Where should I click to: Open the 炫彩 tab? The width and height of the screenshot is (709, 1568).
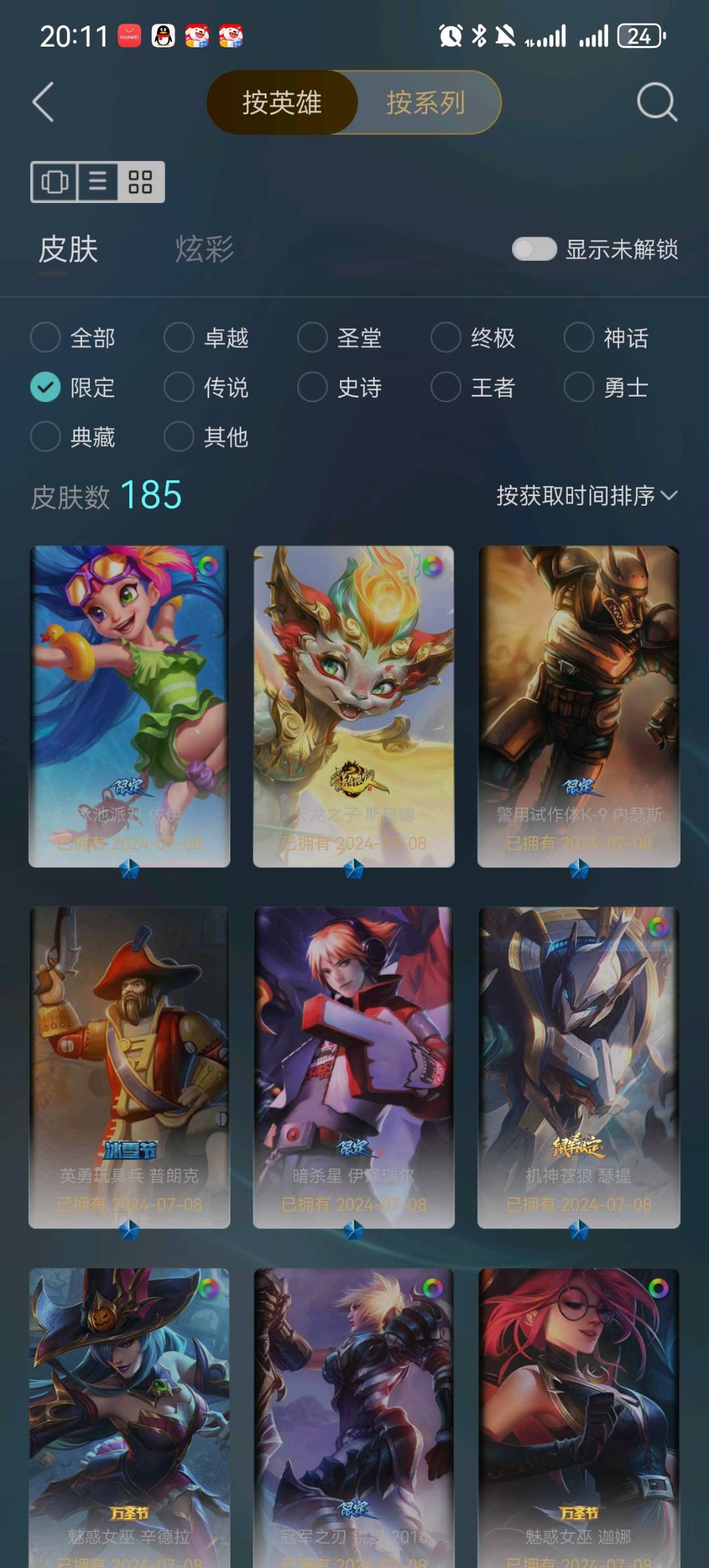[x=205, y=250]
